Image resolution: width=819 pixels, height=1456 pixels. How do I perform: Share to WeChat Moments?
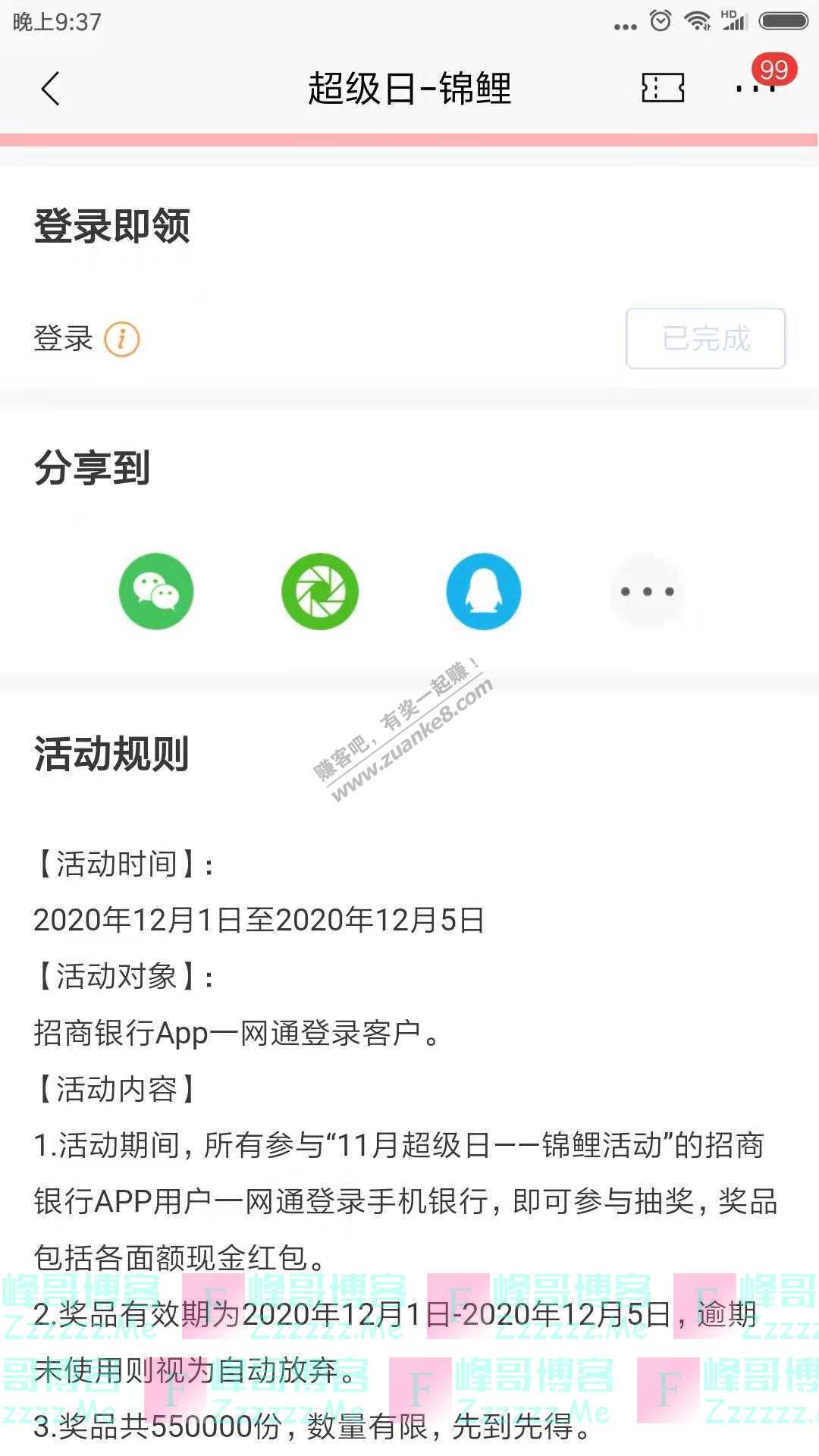[319, 591]
